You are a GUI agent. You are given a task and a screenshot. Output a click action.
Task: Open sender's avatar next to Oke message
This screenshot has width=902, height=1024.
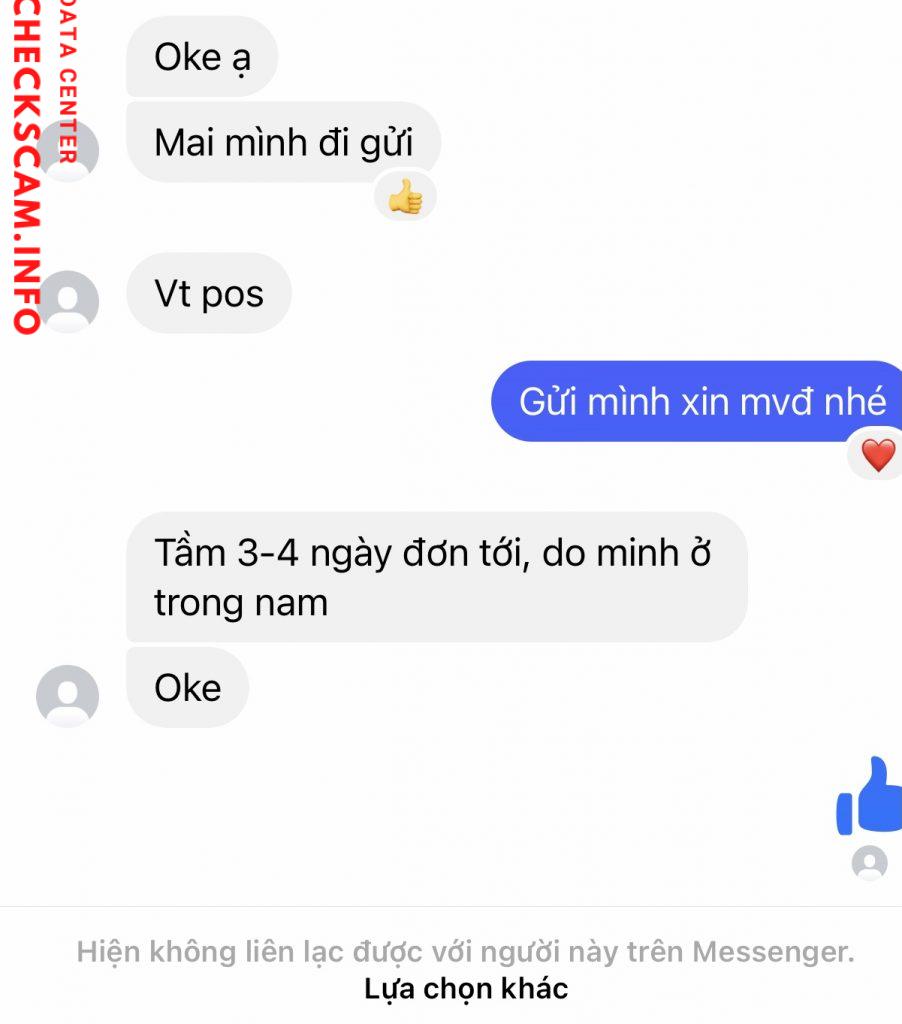pyautogui.click(x=67, y=695)
